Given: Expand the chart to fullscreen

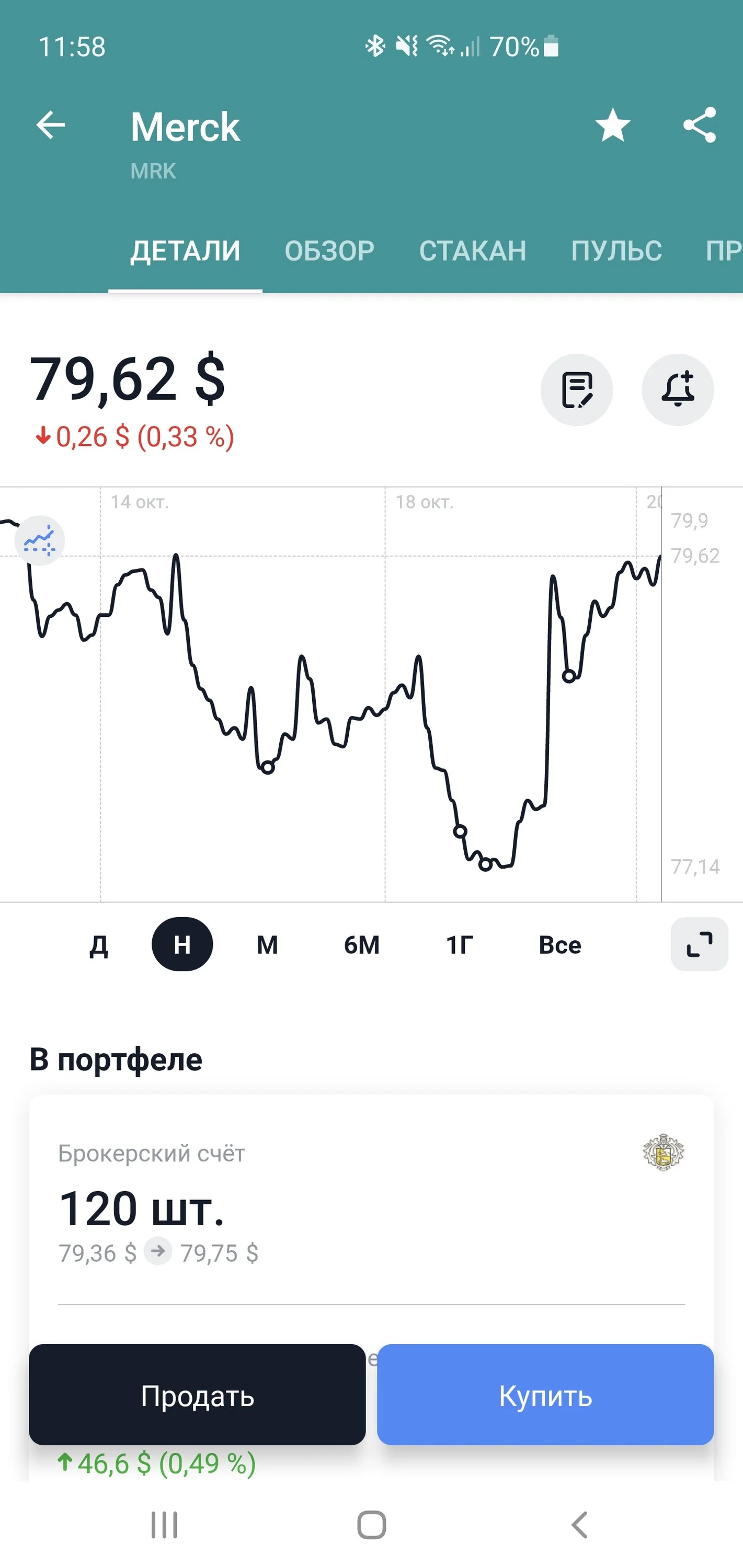Looking at the screenshot, I should pyautogui.click(x=699, y=944).
